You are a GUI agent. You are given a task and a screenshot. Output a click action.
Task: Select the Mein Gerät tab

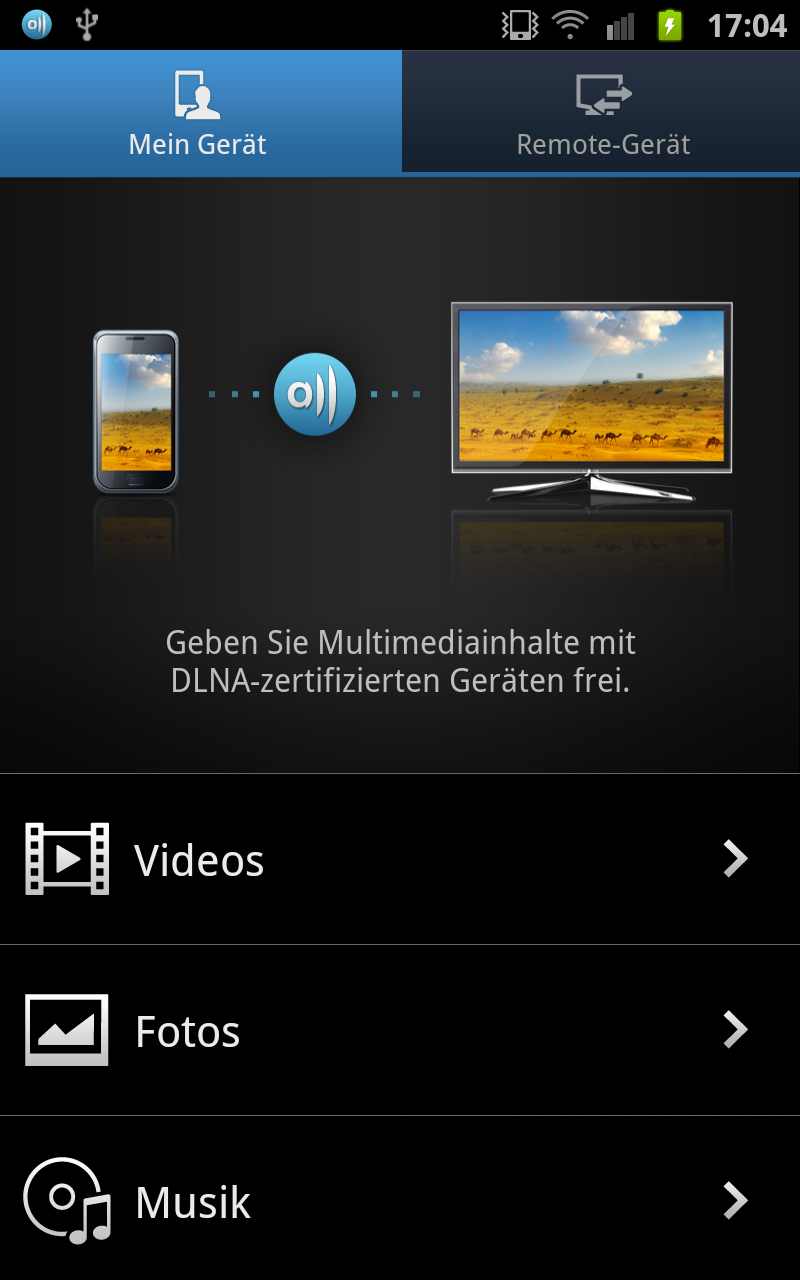[x=199, y=113]
